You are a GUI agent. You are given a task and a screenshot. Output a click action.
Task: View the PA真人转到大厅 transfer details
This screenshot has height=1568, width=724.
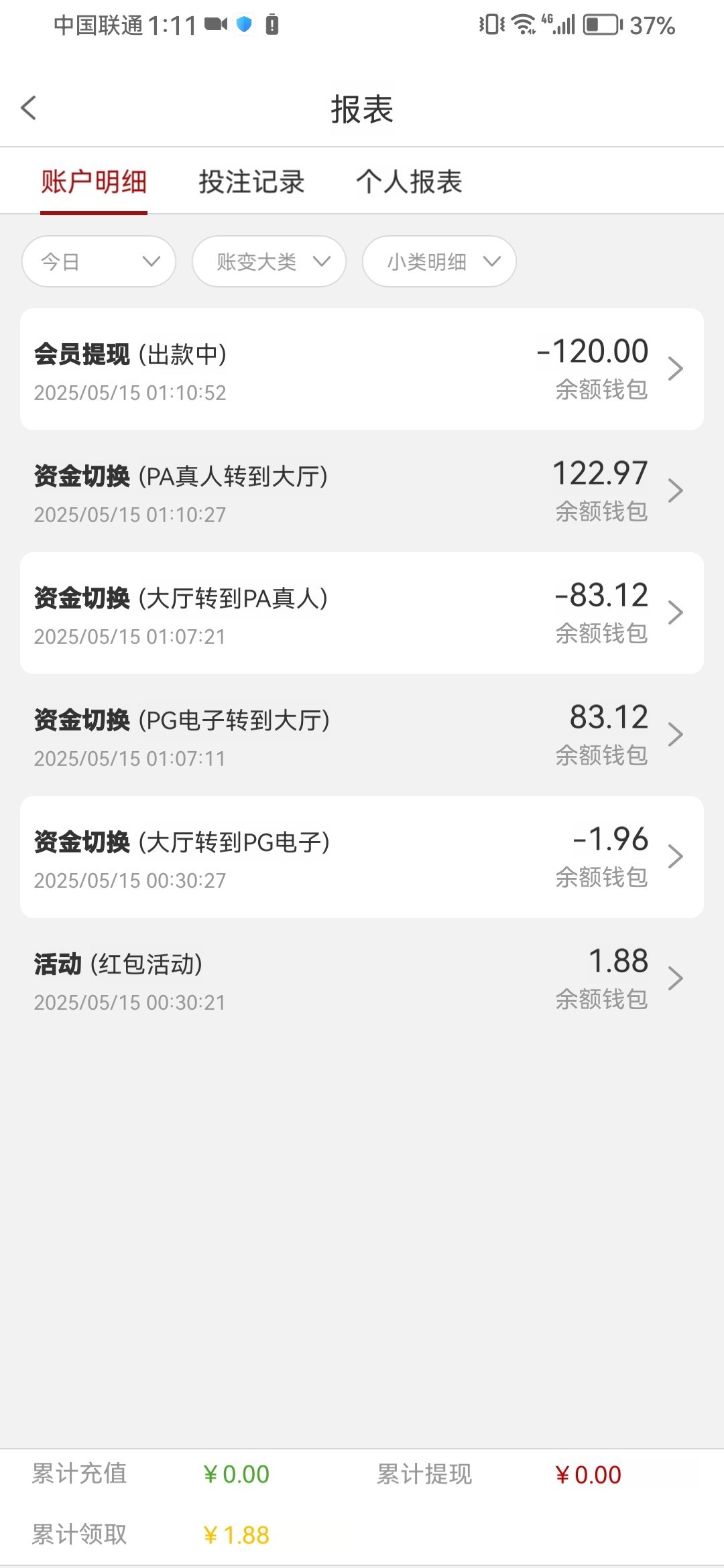click(362, 491)
